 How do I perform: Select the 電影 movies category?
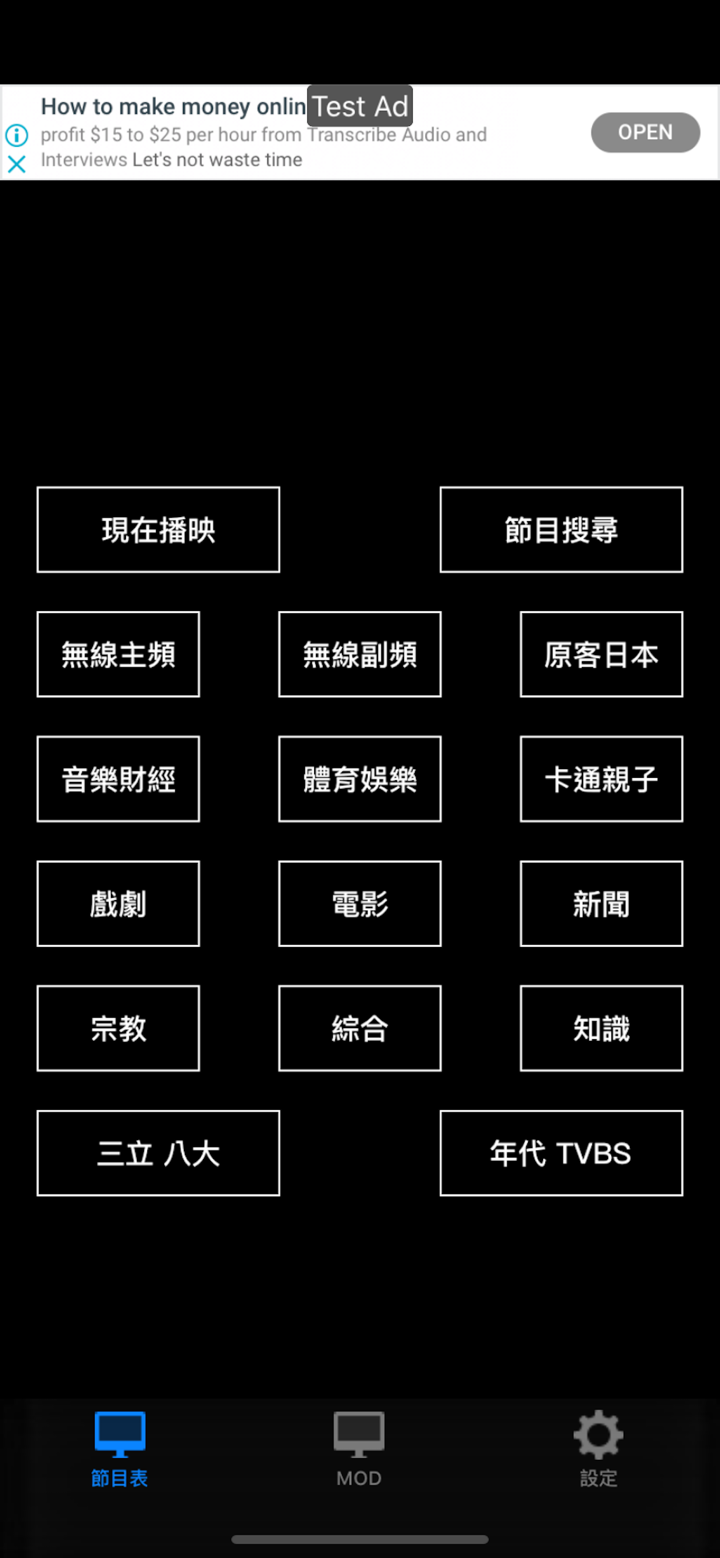pyautogui.click(x=359, y=903)
